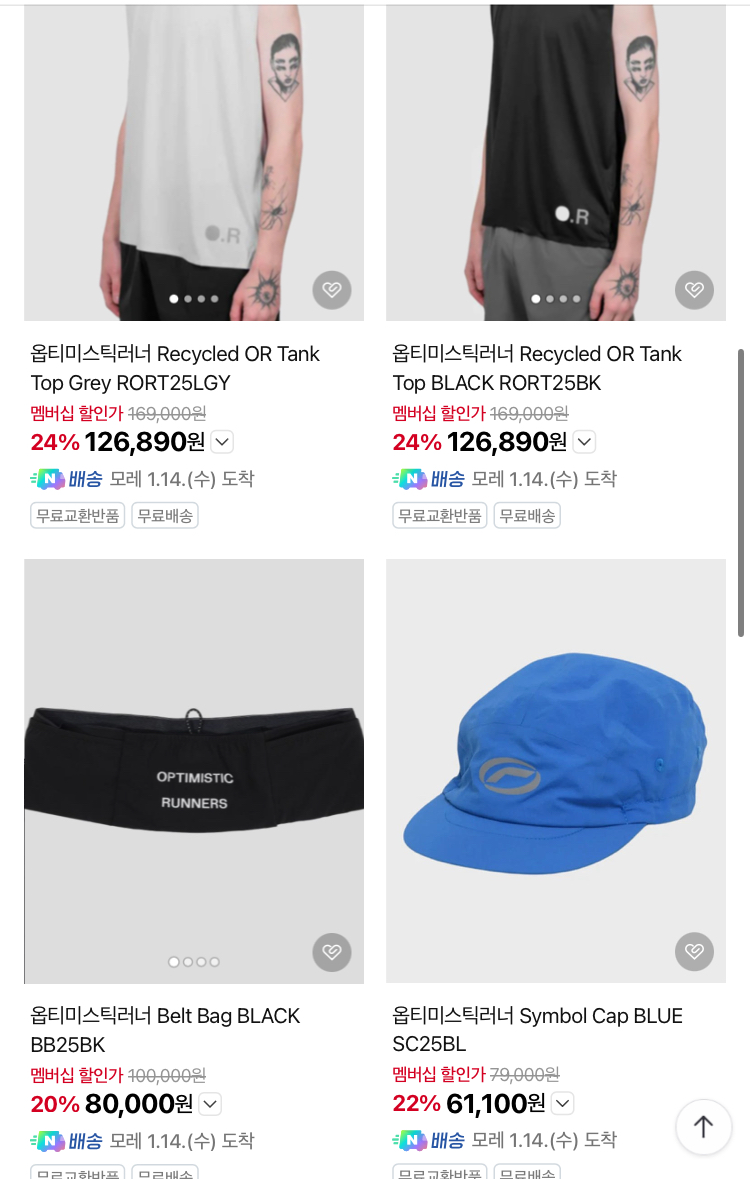Screen dimensions: 750x1179
Task: Expand price details for Tank Top Grey
Action: pos(222,442)
